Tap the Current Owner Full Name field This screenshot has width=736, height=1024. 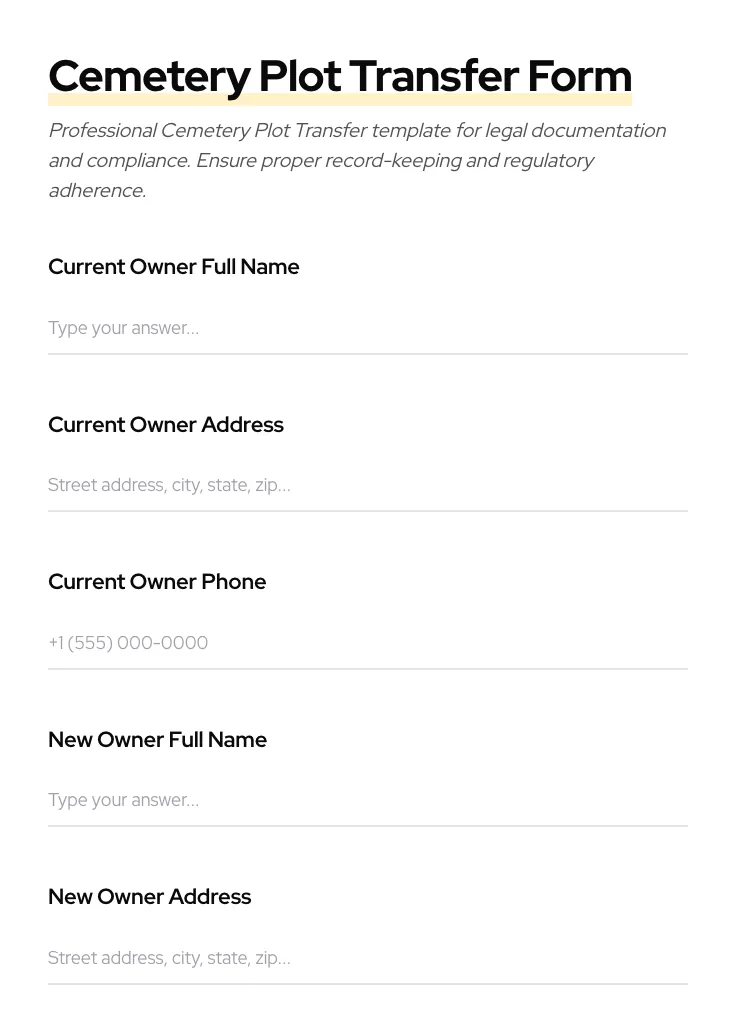(x=367, y=328)
